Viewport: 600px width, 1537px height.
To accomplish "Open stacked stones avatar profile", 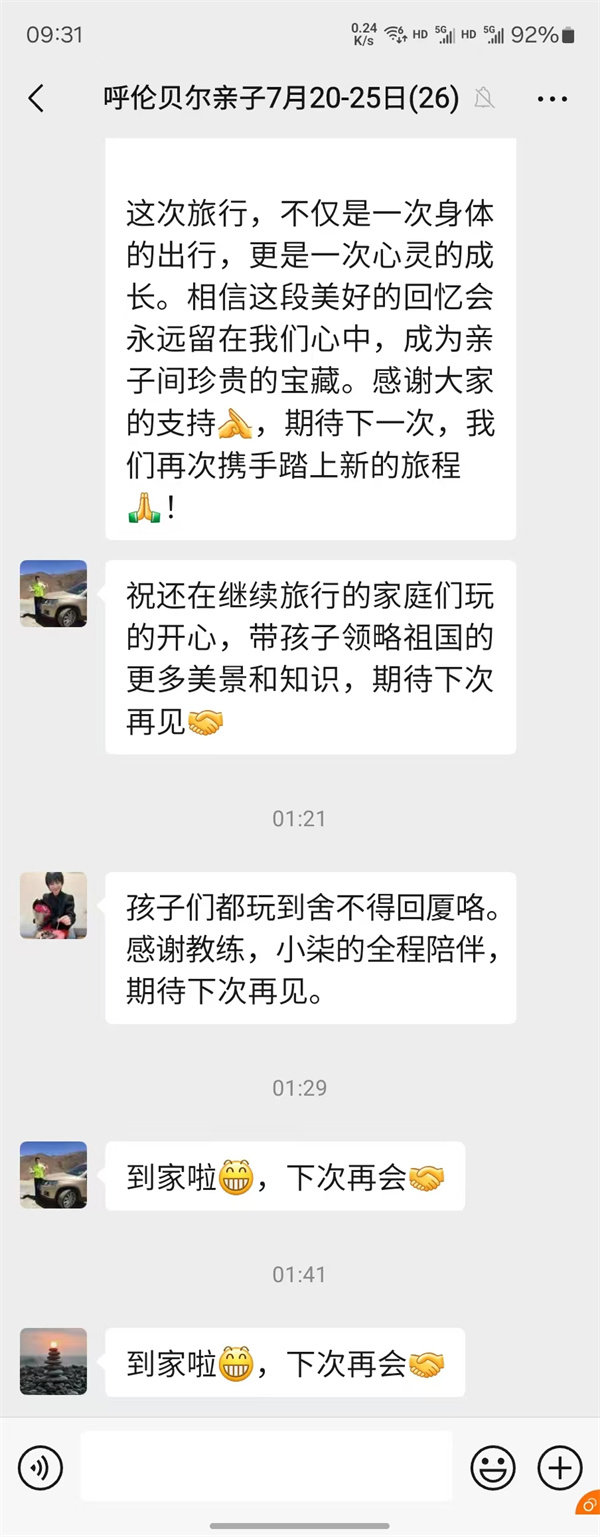I will [53, 1361].
